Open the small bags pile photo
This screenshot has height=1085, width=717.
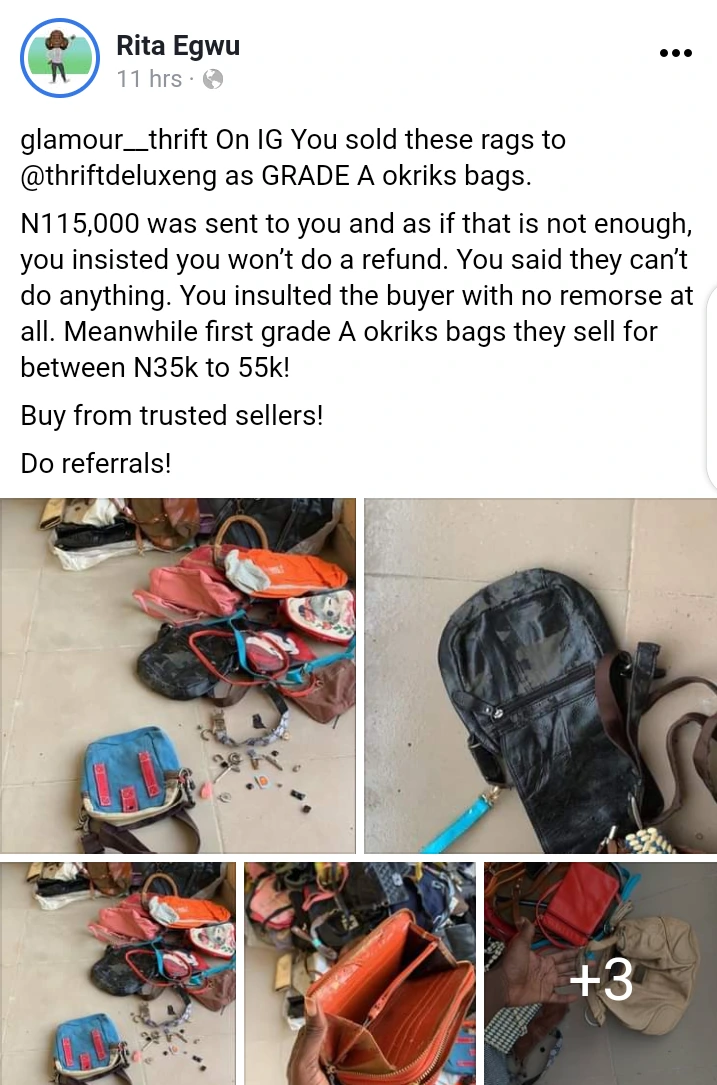(x=118, y=972)
